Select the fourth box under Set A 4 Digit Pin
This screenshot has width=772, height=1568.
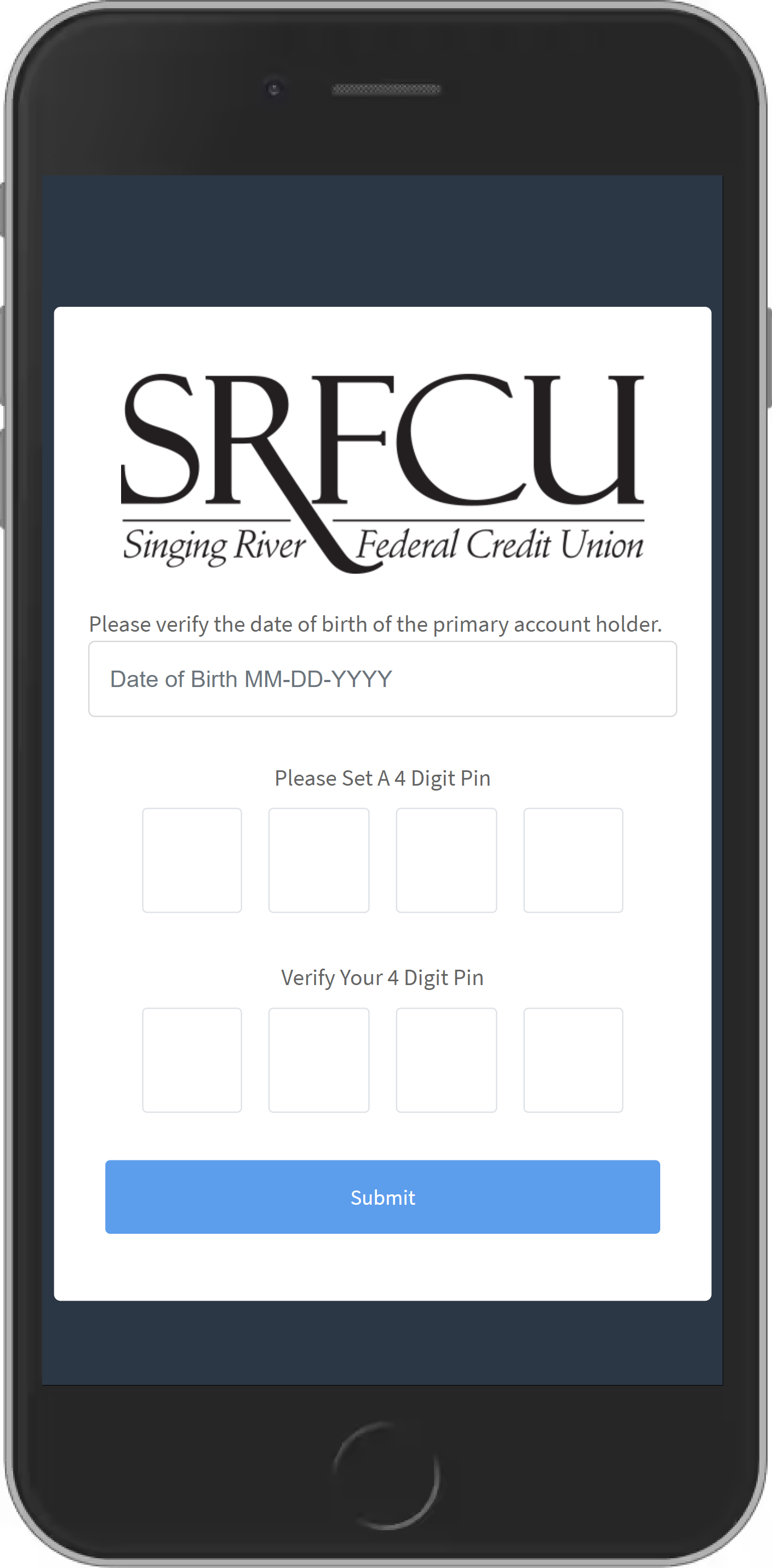(x=573, y=860)
